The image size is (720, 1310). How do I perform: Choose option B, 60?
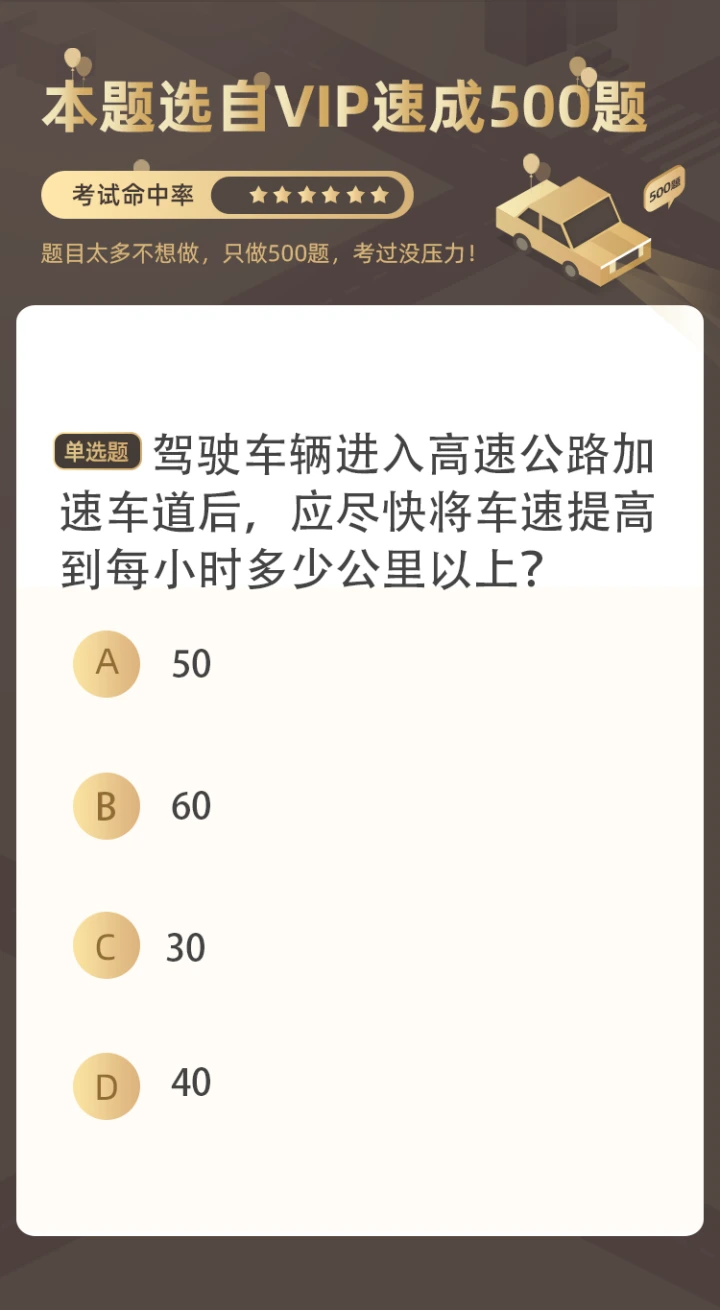tap(107, 806)
